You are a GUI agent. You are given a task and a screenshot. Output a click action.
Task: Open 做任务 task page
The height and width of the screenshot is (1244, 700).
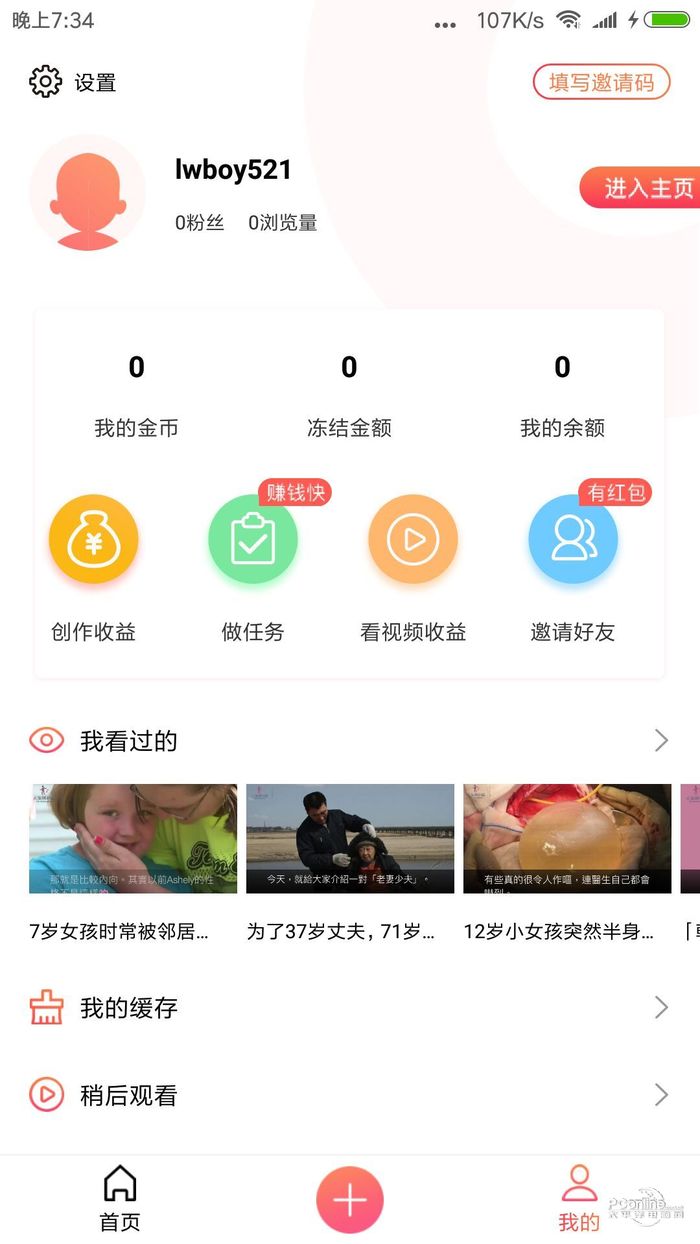(253, 541)
